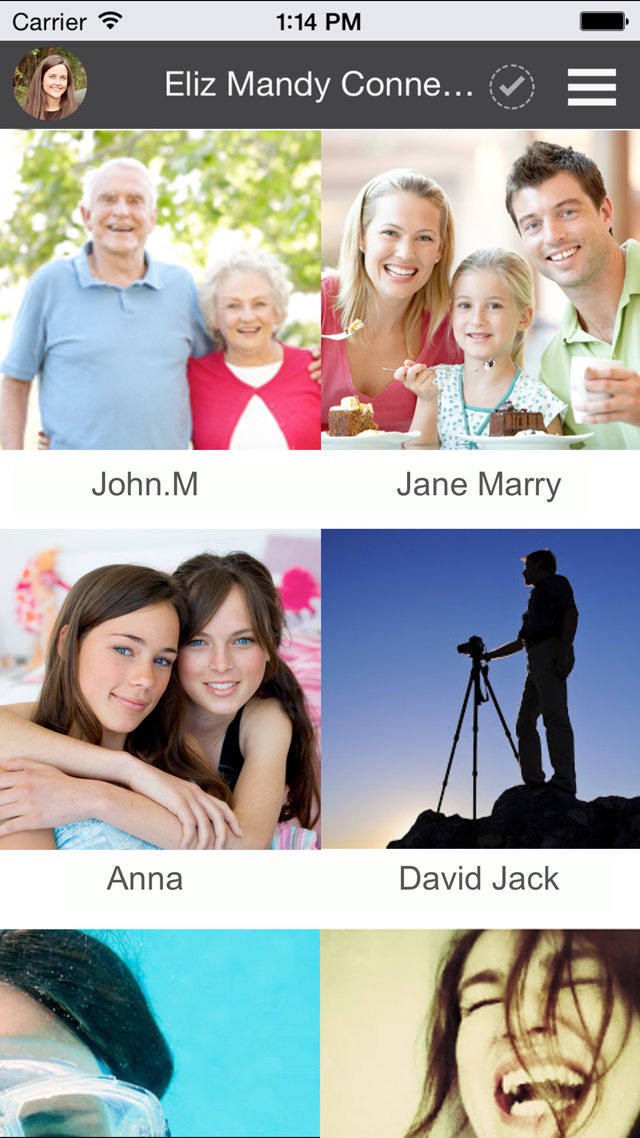This screenshot has height=1138, width=640.
Task: Tap the dashed checkmark icon
Action: tap(512, 87)
